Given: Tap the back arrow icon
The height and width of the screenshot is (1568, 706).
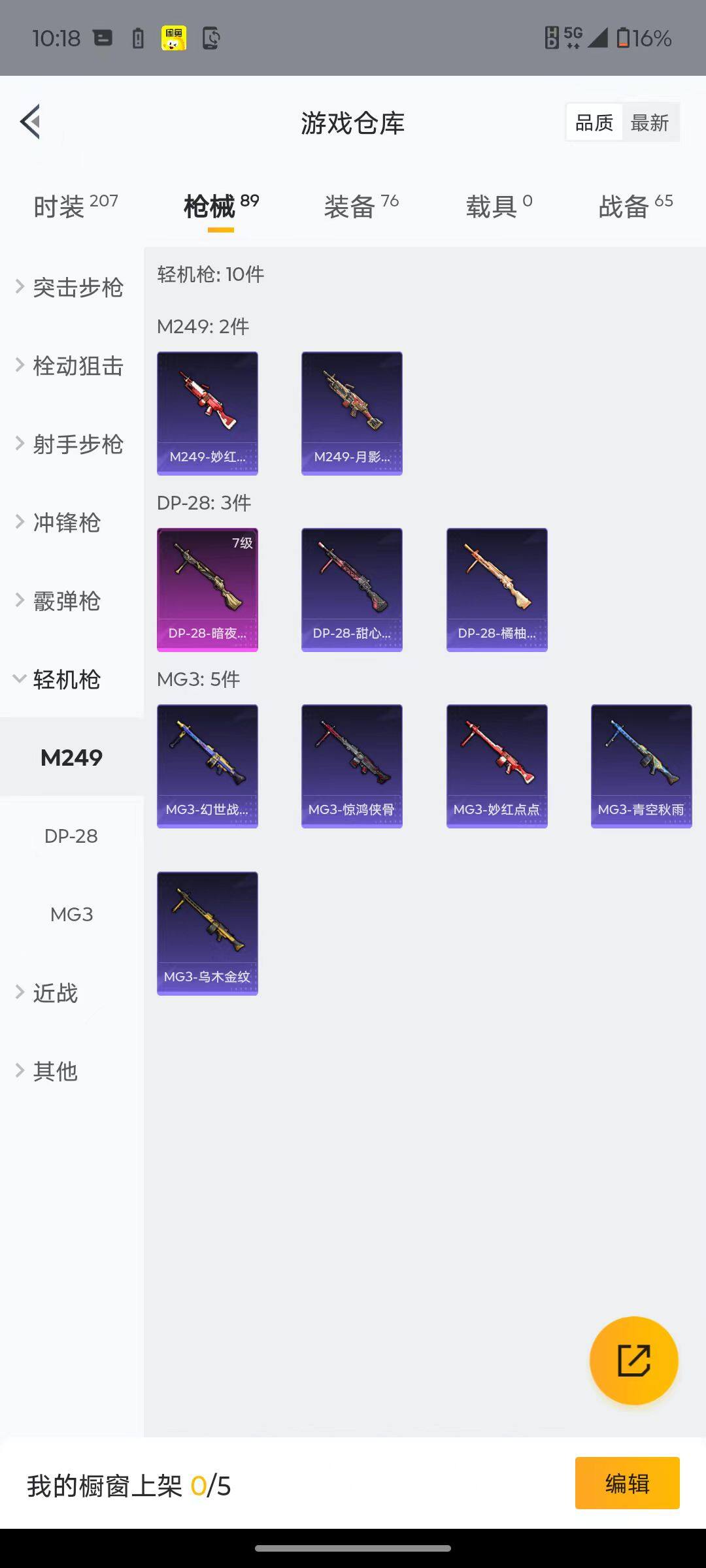Looking at the screenshot, I should pyautogui.click(x=29, y=122).
